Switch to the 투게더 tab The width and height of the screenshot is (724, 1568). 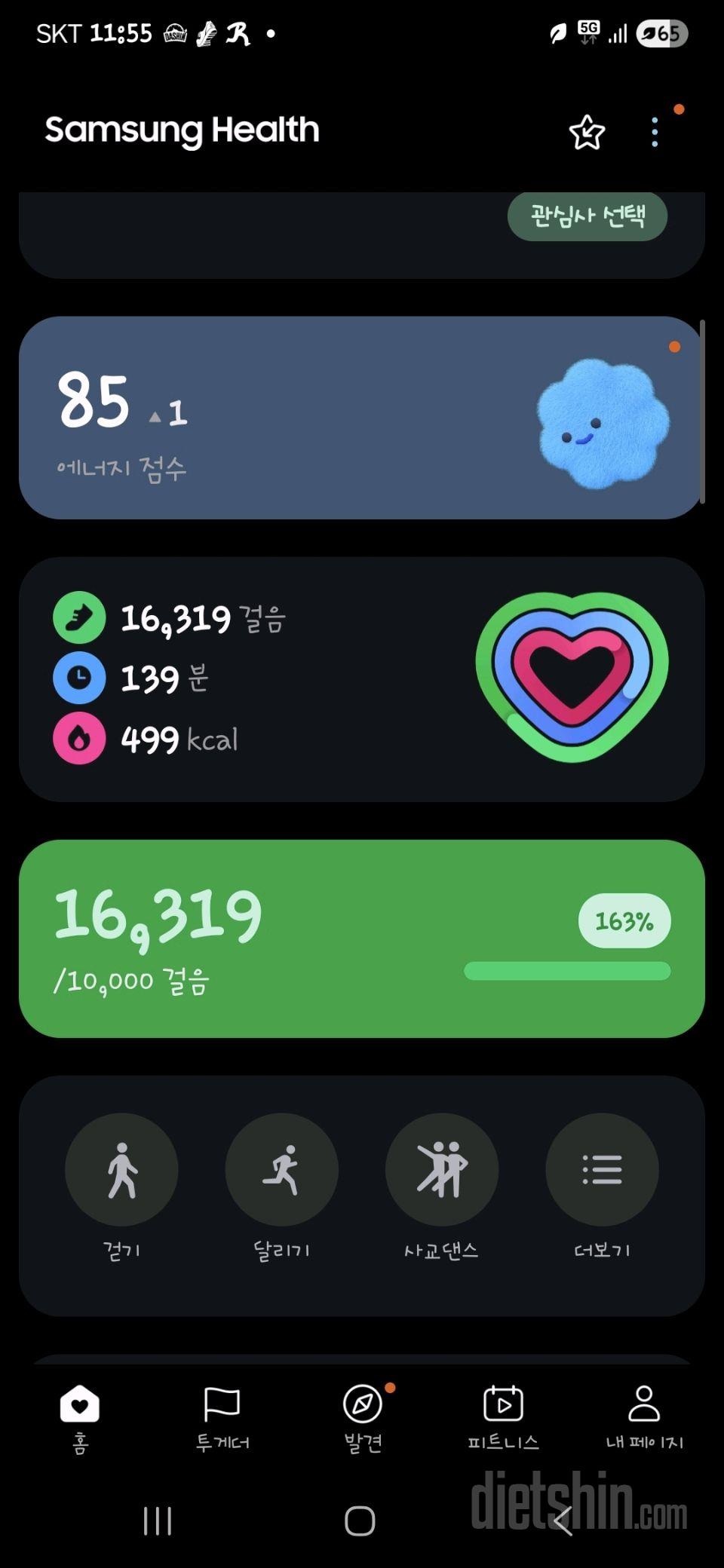[x=222, y=1417]
